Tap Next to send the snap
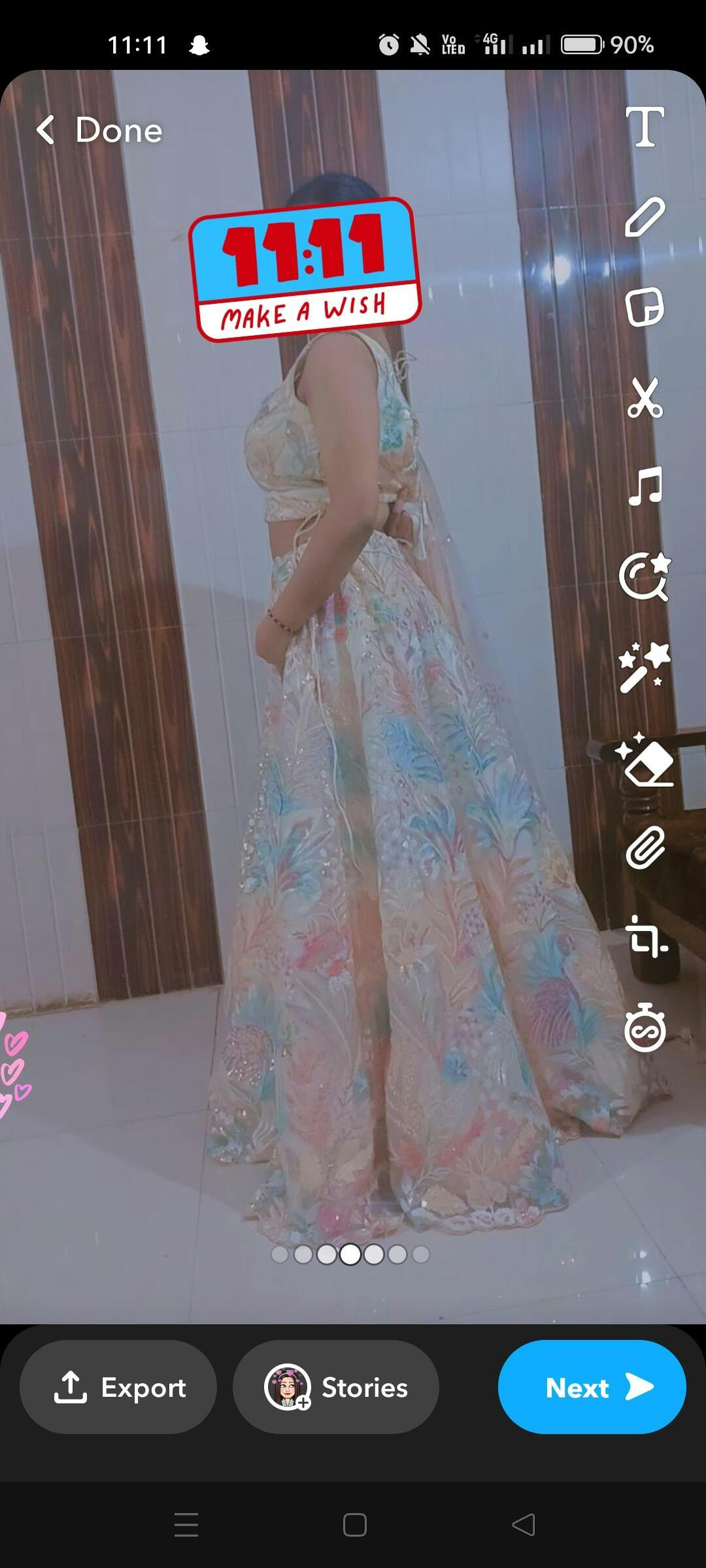 coord(592,1387)
